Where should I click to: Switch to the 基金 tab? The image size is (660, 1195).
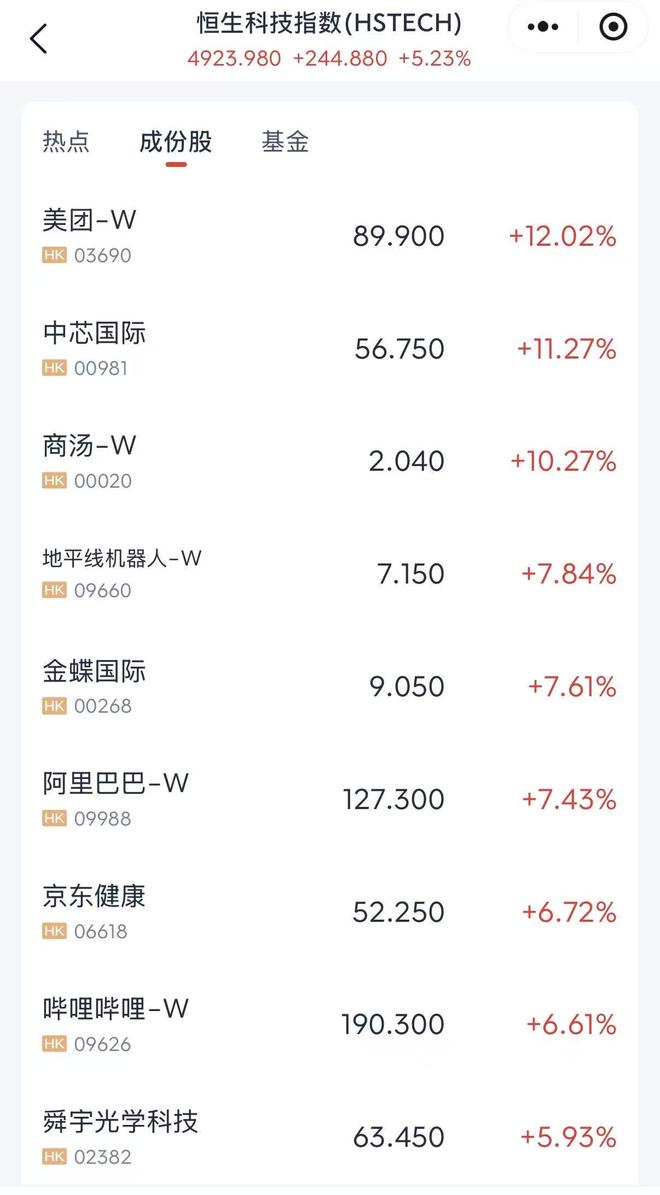click(285, 142)
